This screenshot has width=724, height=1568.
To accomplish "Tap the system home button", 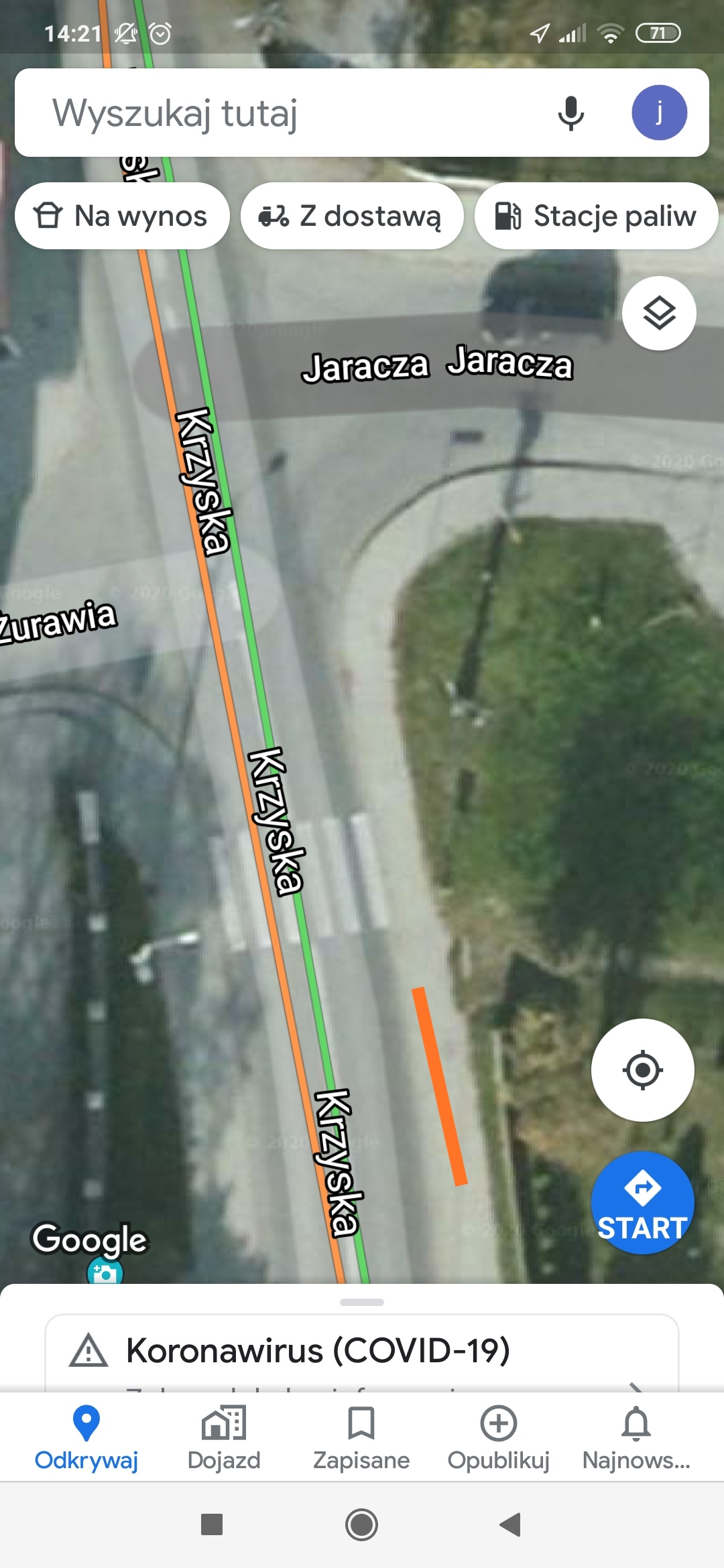I will [x=361, y=1524].
